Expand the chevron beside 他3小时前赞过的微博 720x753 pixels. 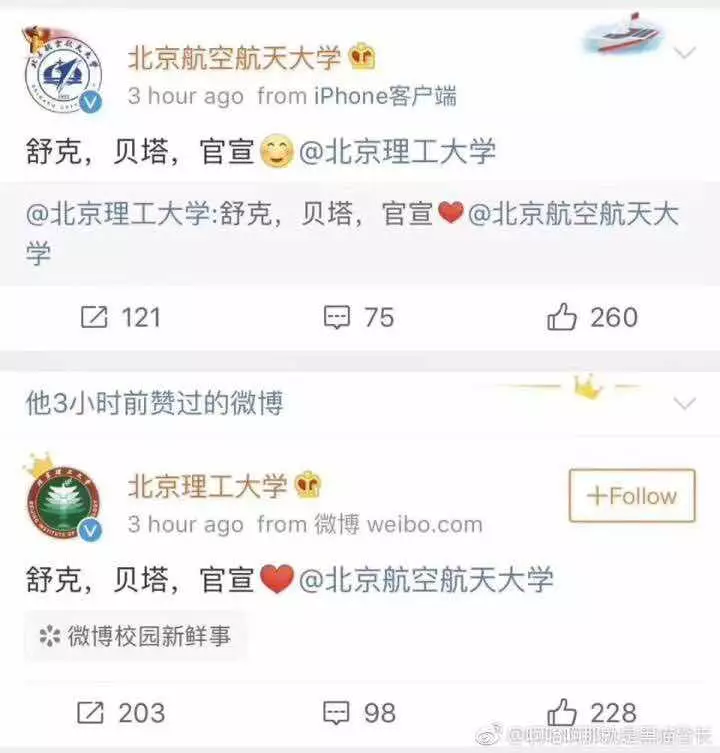tap(685, 404)
